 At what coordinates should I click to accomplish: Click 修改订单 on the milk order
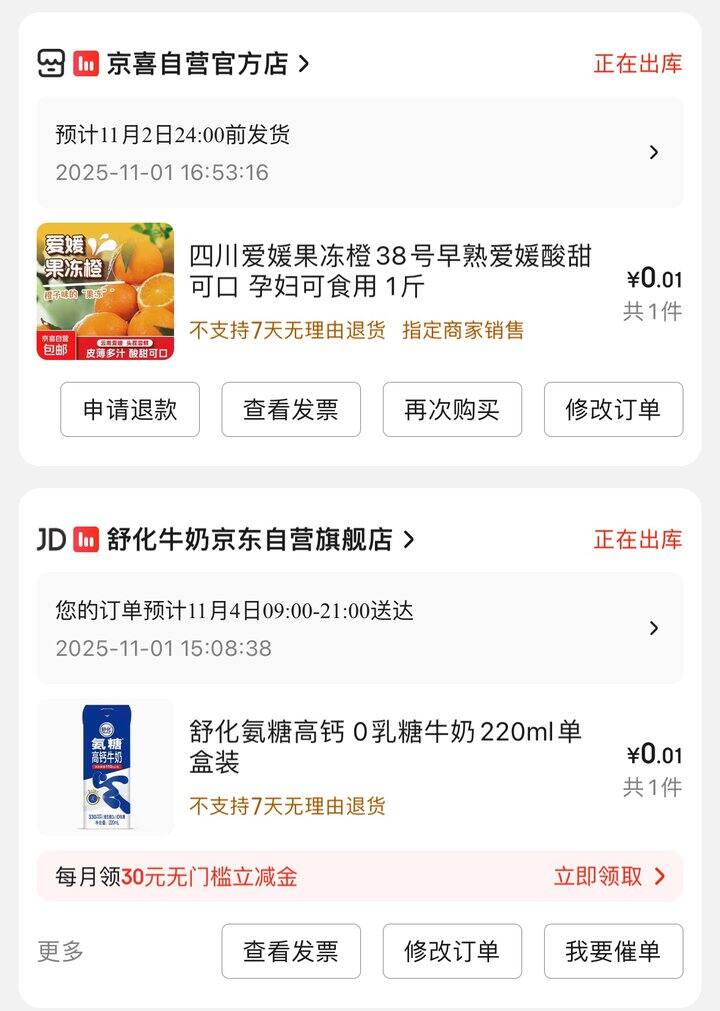pyautogui.click(x=452, y=951)
